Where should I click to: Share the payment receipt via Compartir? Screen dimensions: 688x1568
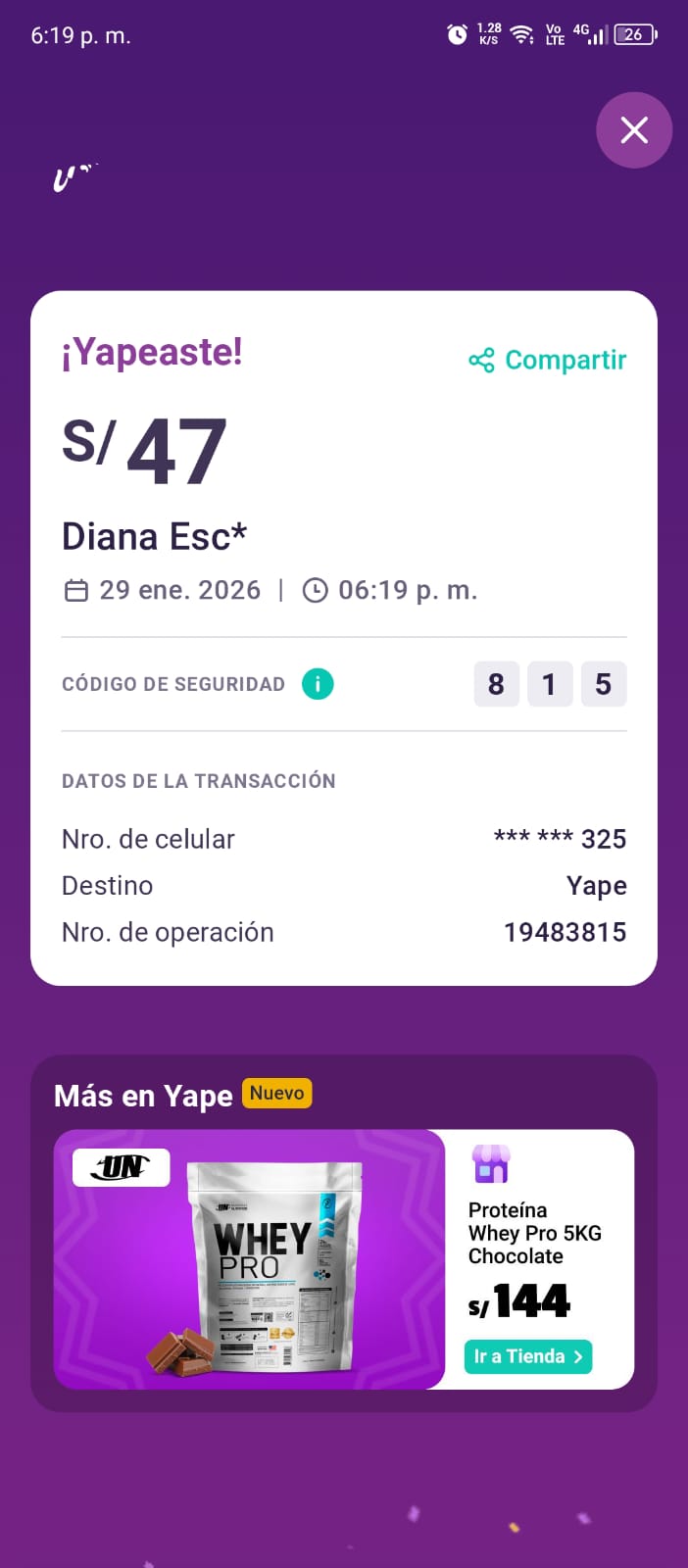tap(548, 361)
